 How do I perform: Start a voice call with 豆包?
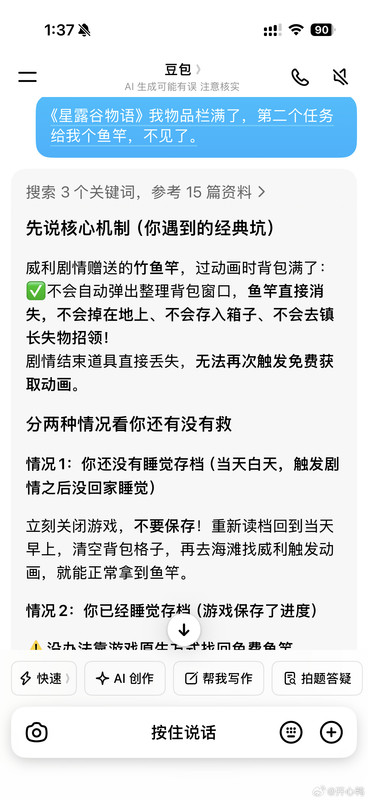[300, 77]
